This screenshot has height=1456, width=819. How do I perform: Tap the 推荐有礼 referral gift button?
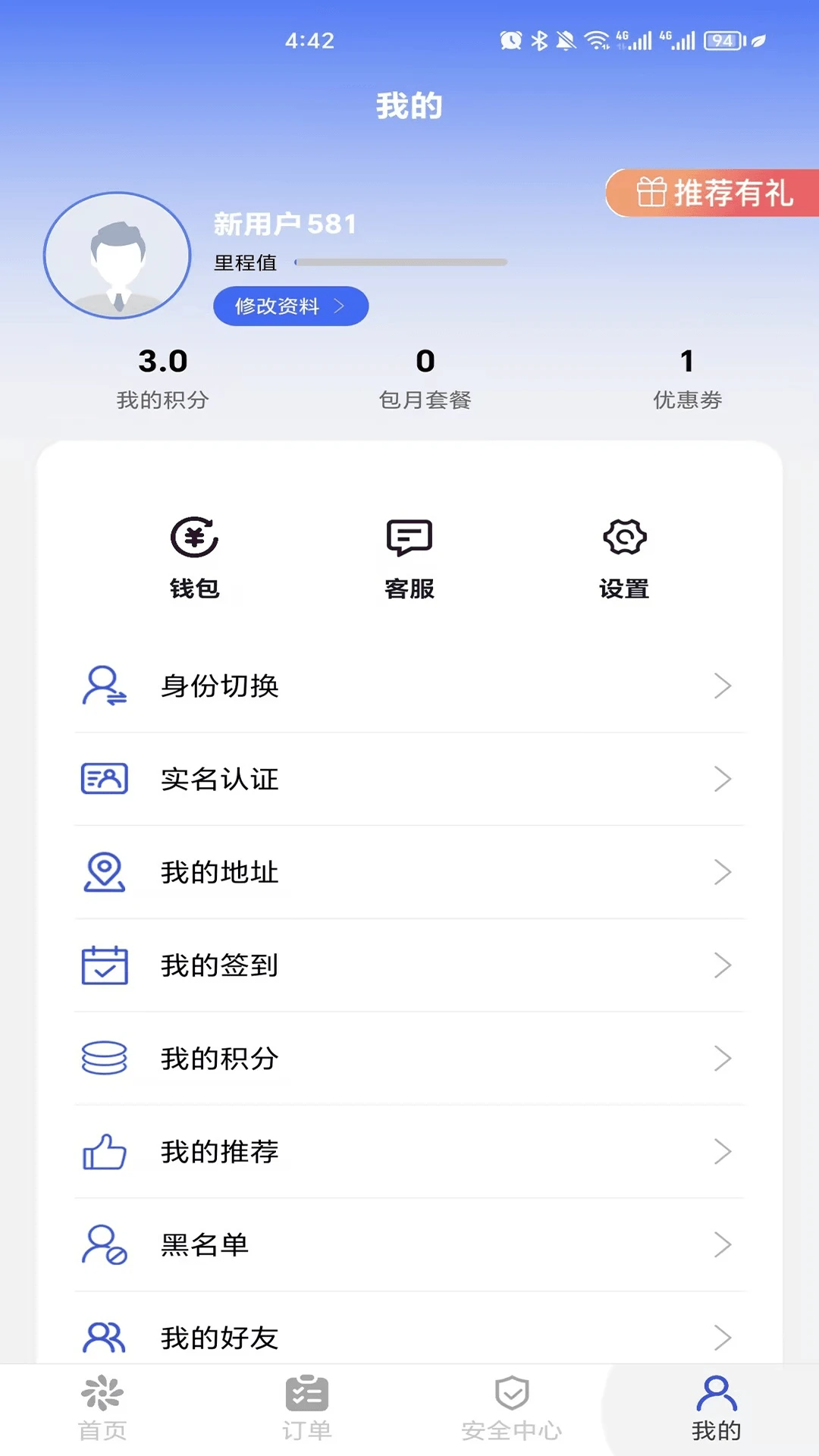[x=714, y=193]
